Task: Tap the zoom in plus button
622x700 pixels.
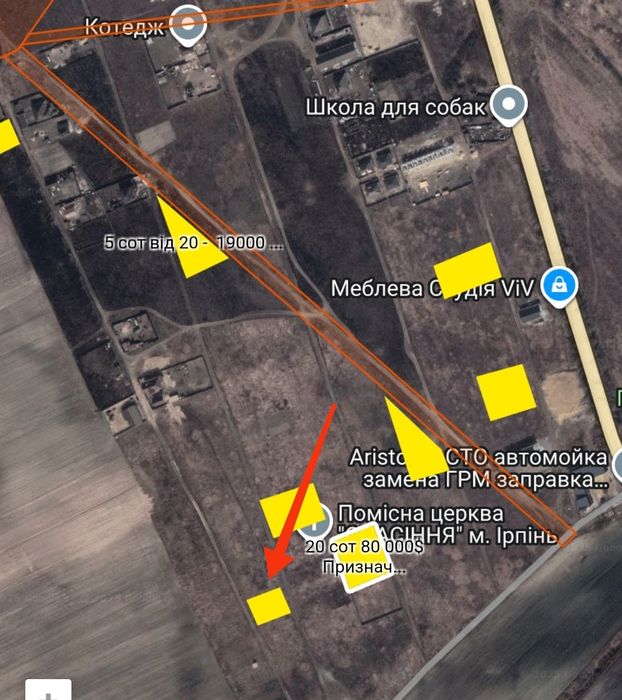Action: 48,690
